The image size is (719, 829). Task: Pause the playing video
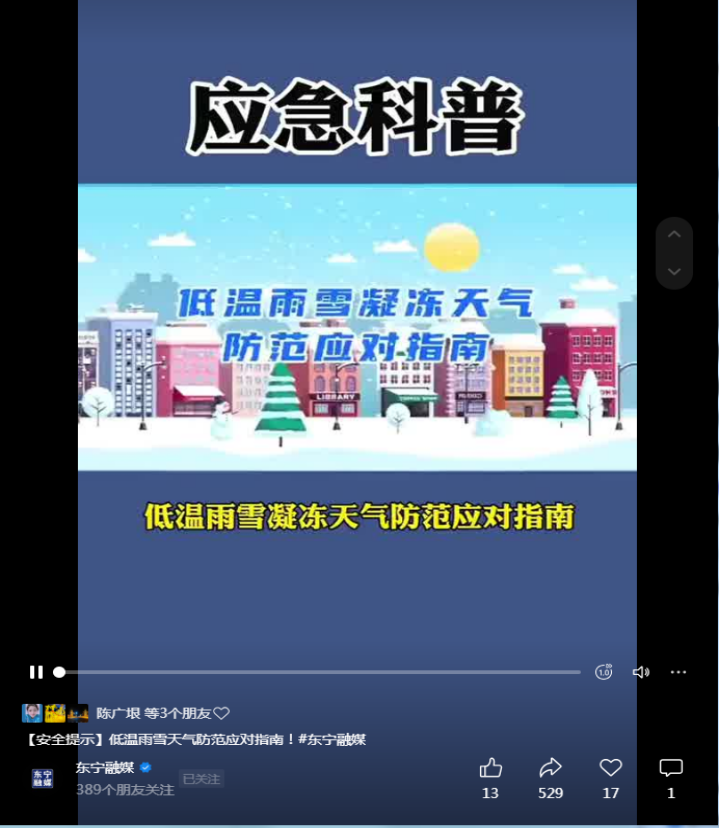click(x=36, y=672)
